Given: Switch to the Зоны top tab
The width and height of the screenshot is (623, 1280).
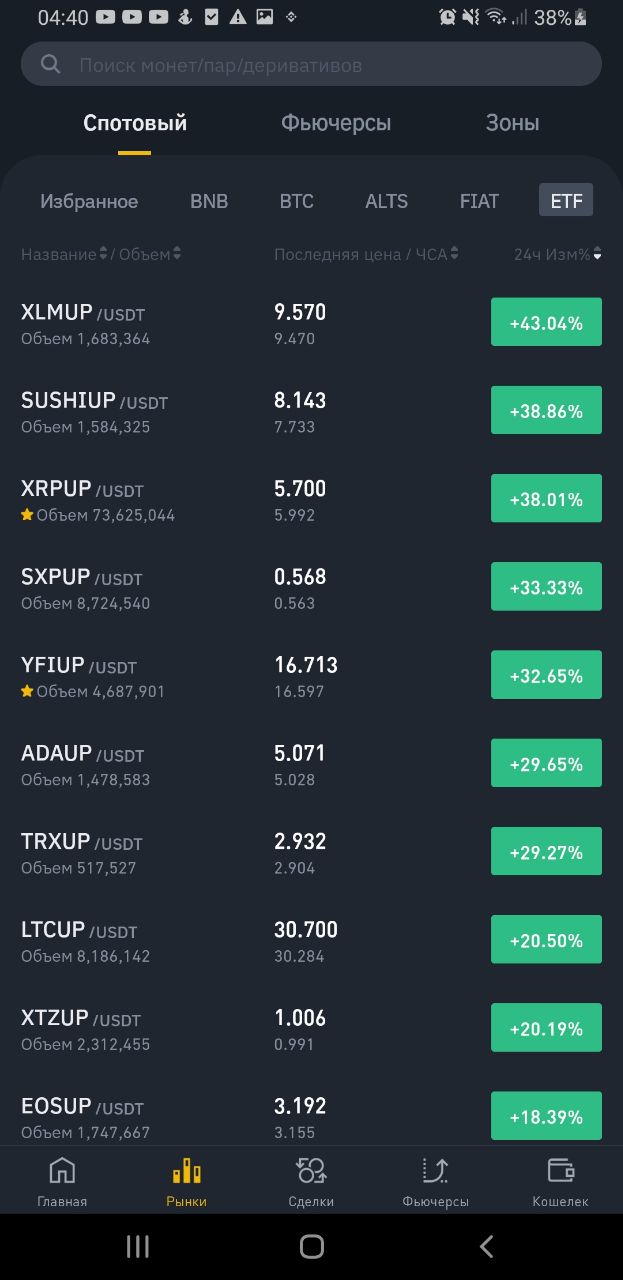Looking at the screenshot, I should pos(512,123).
